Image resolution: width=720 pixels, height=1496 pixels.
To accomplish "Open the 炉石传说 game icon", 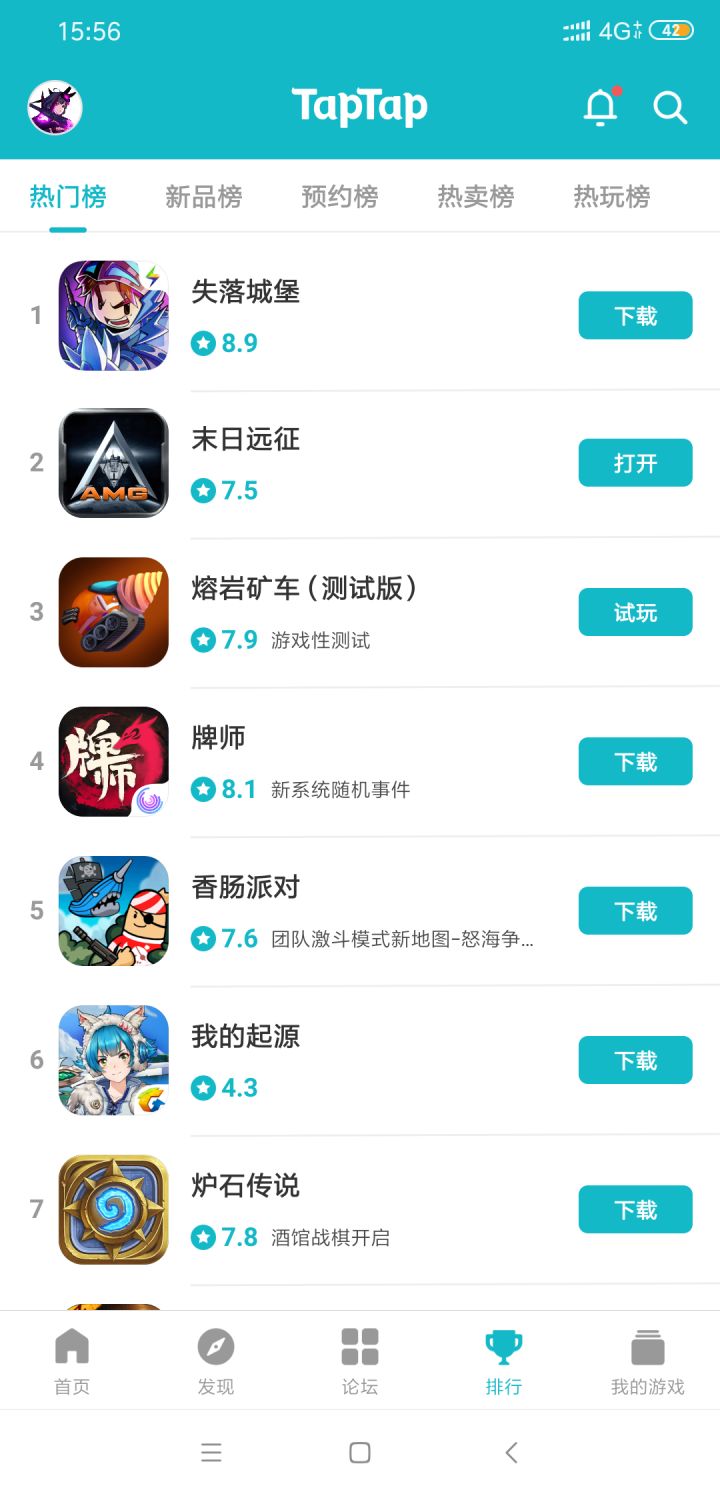I will pos(112,1209).
